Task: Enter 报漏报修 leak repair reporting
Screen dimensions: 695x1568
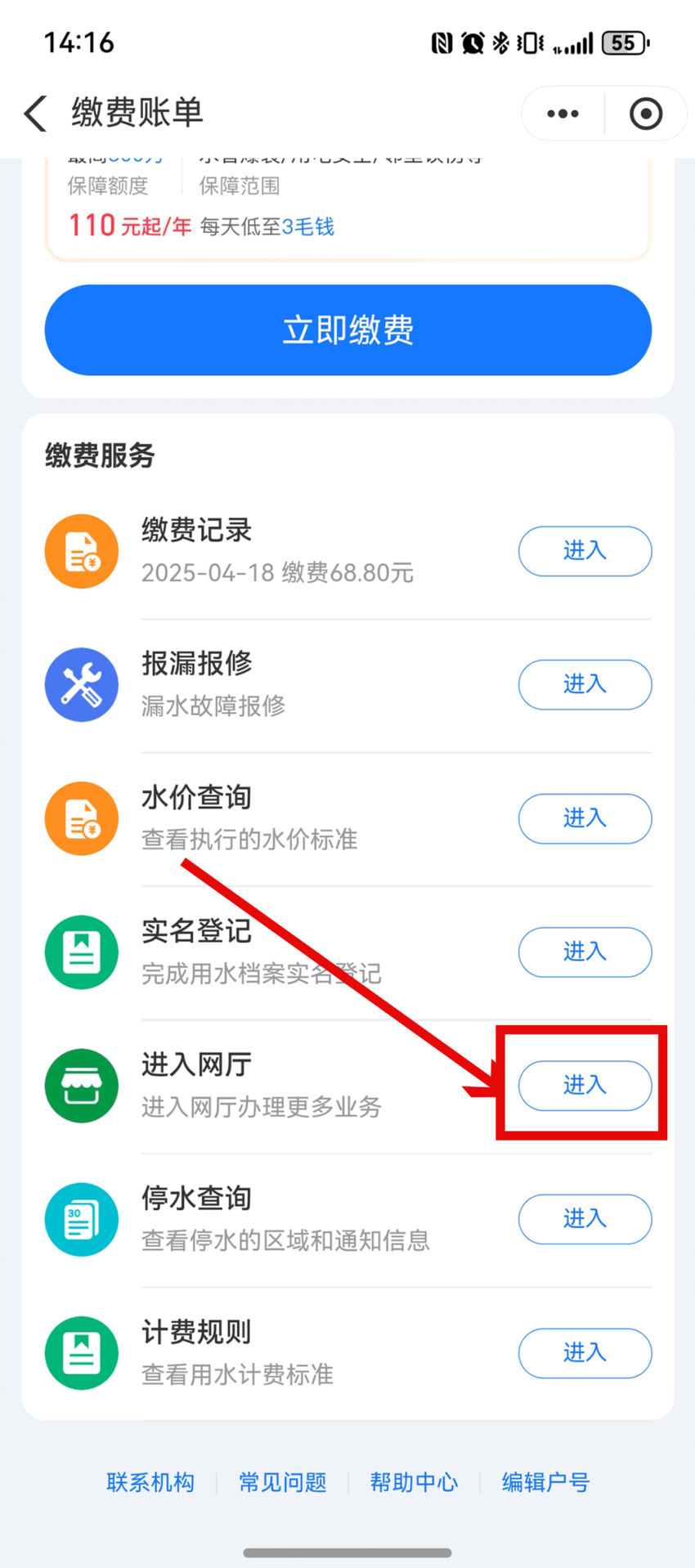Action: click(x=585, y=684)
